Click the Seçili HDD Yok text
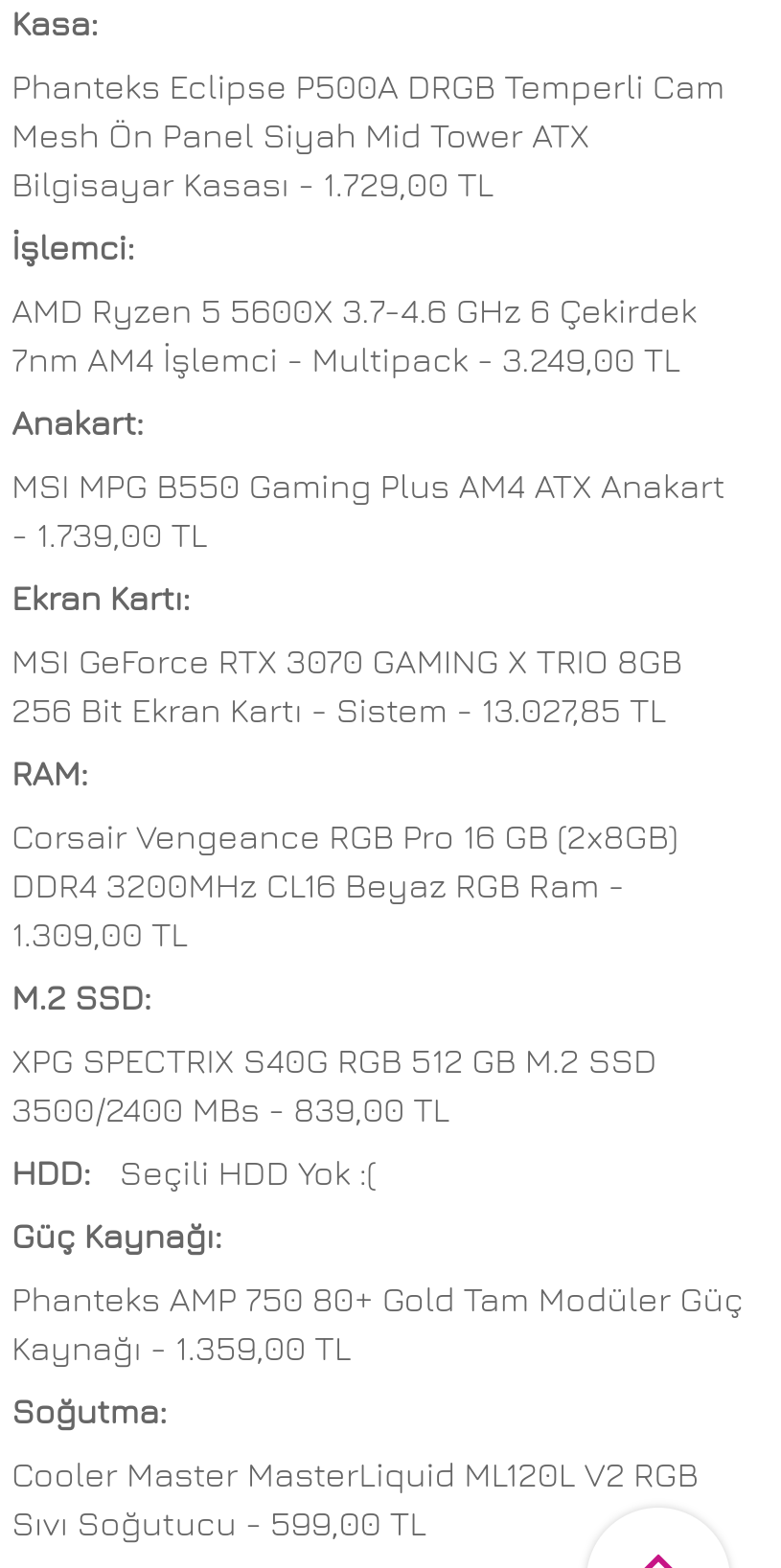Image resolution: width=781 pixels, height=1568 pixels. point(247,1172)
